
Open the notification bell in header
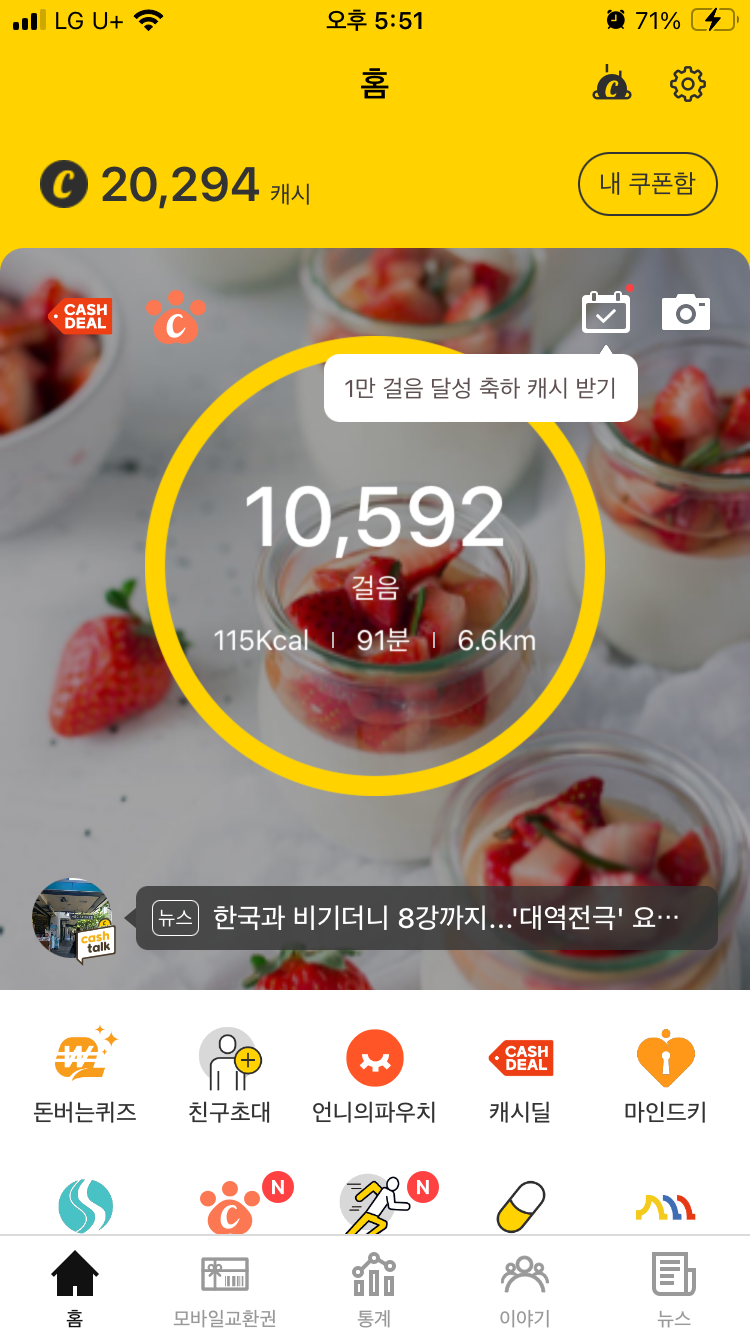[611, 85]
